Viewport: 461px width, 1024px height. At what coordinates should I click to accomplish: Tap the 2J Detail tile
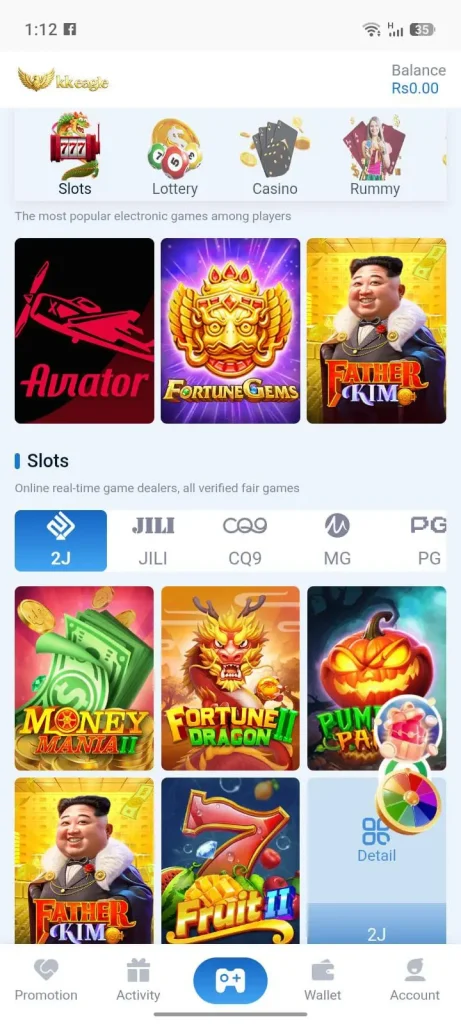(x=377, y=860)
